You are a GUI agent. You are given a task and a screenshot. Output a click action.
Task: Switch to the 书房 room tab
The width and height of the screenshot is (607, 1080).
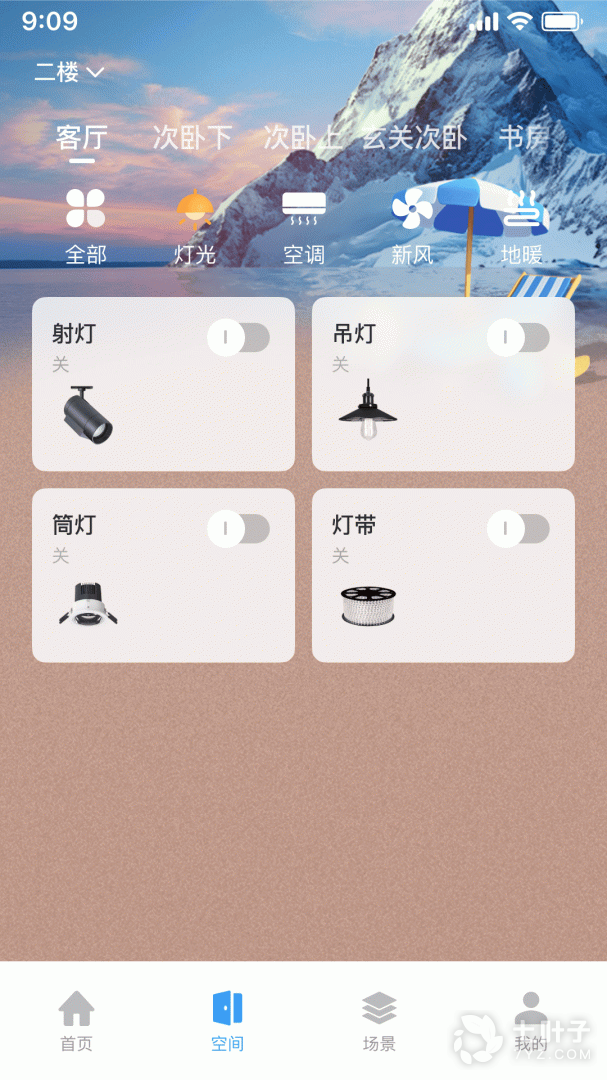tap(522, 138)
